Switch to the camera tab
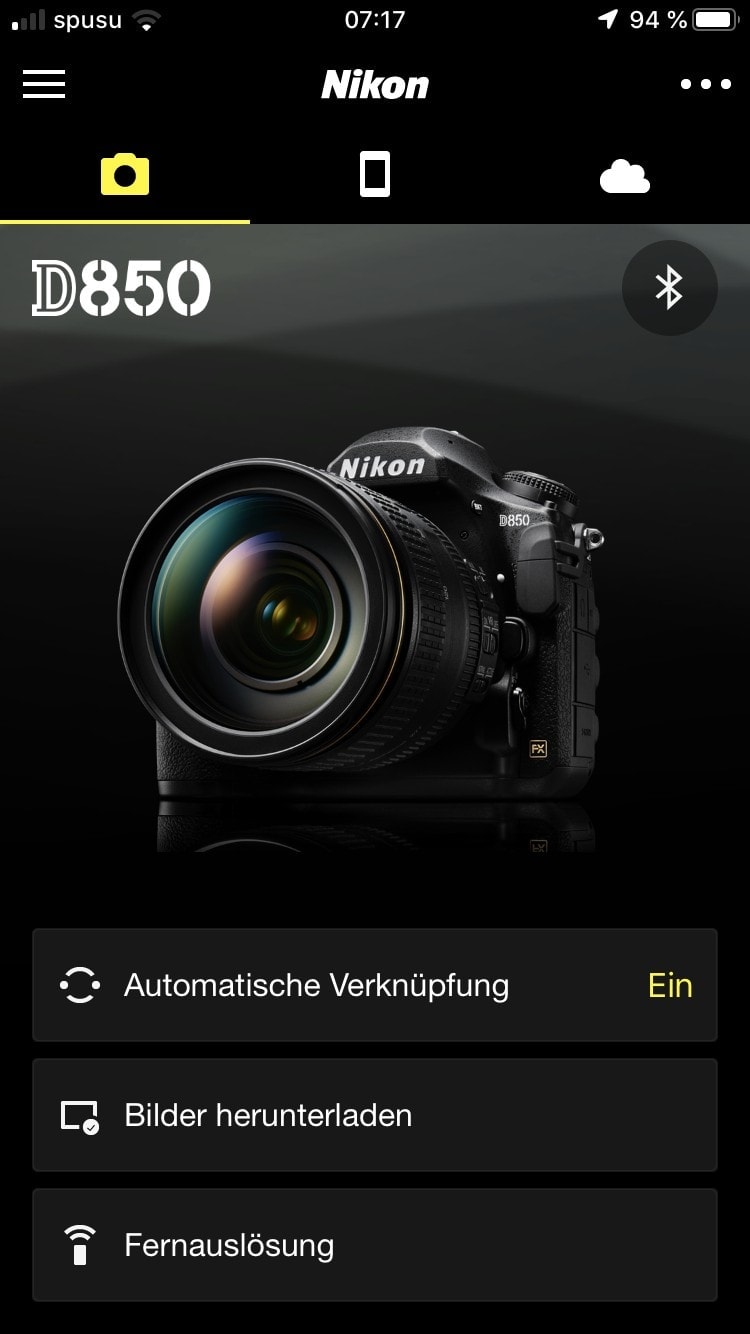 pos(125,175)
